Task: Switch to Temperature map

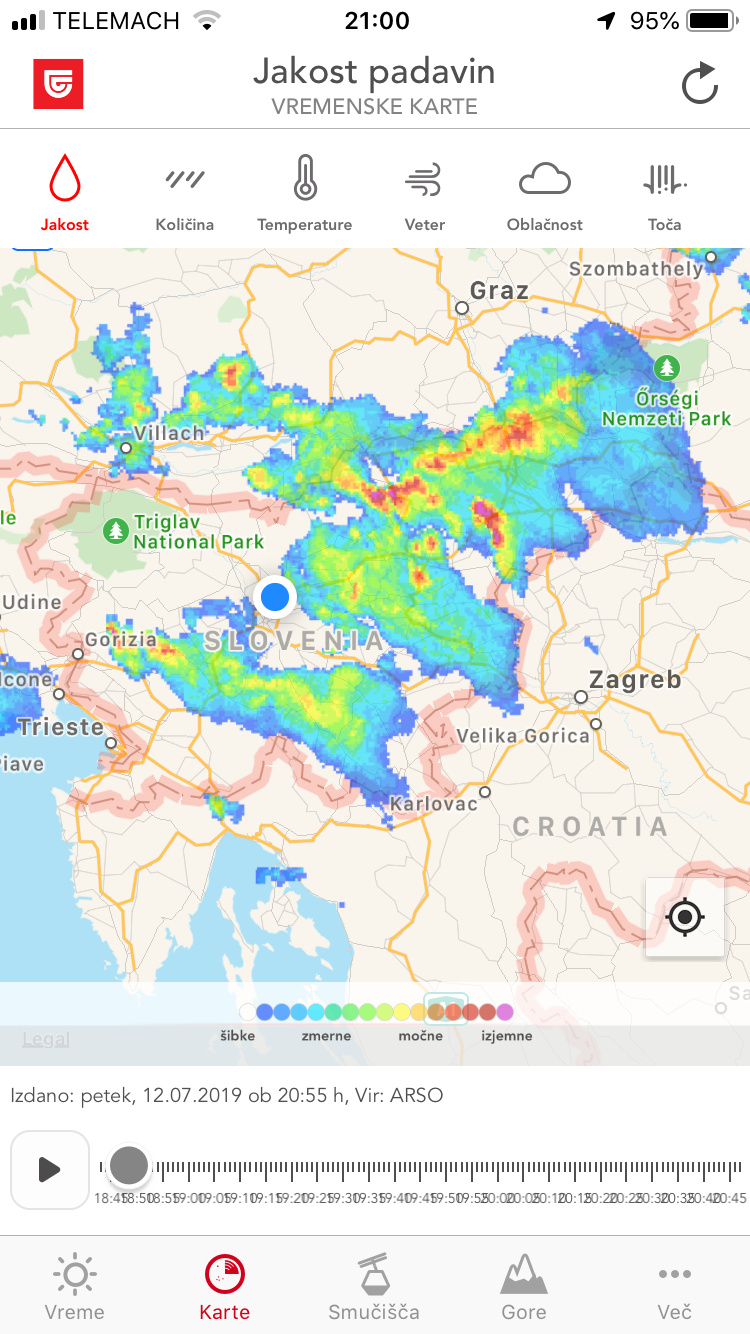Action: [305, 194]
